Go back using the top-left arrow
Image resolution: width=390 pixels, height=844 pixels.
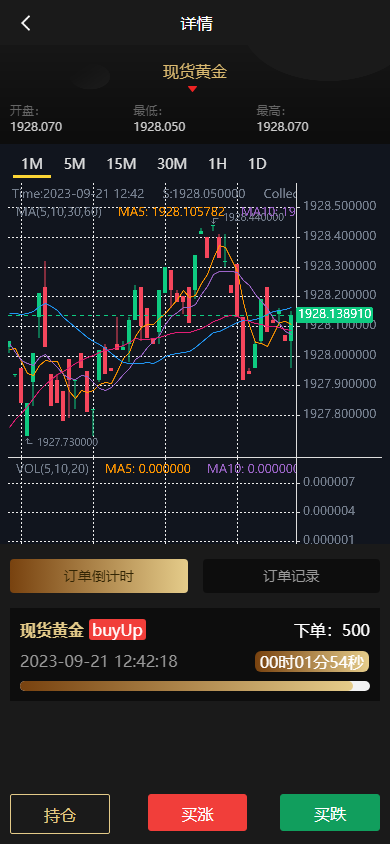26,24
